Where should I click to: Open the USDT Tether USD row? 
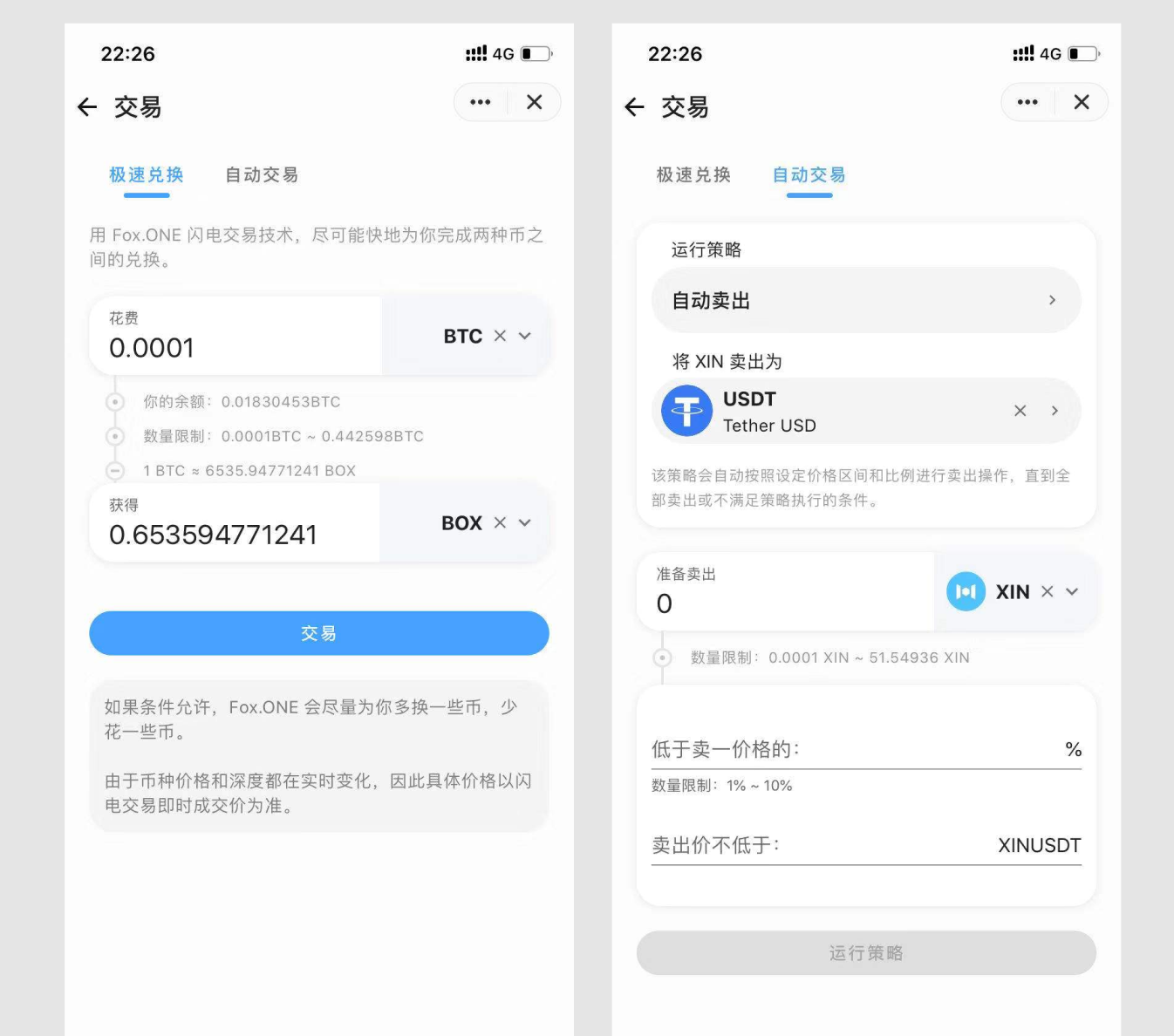[866, 411]
